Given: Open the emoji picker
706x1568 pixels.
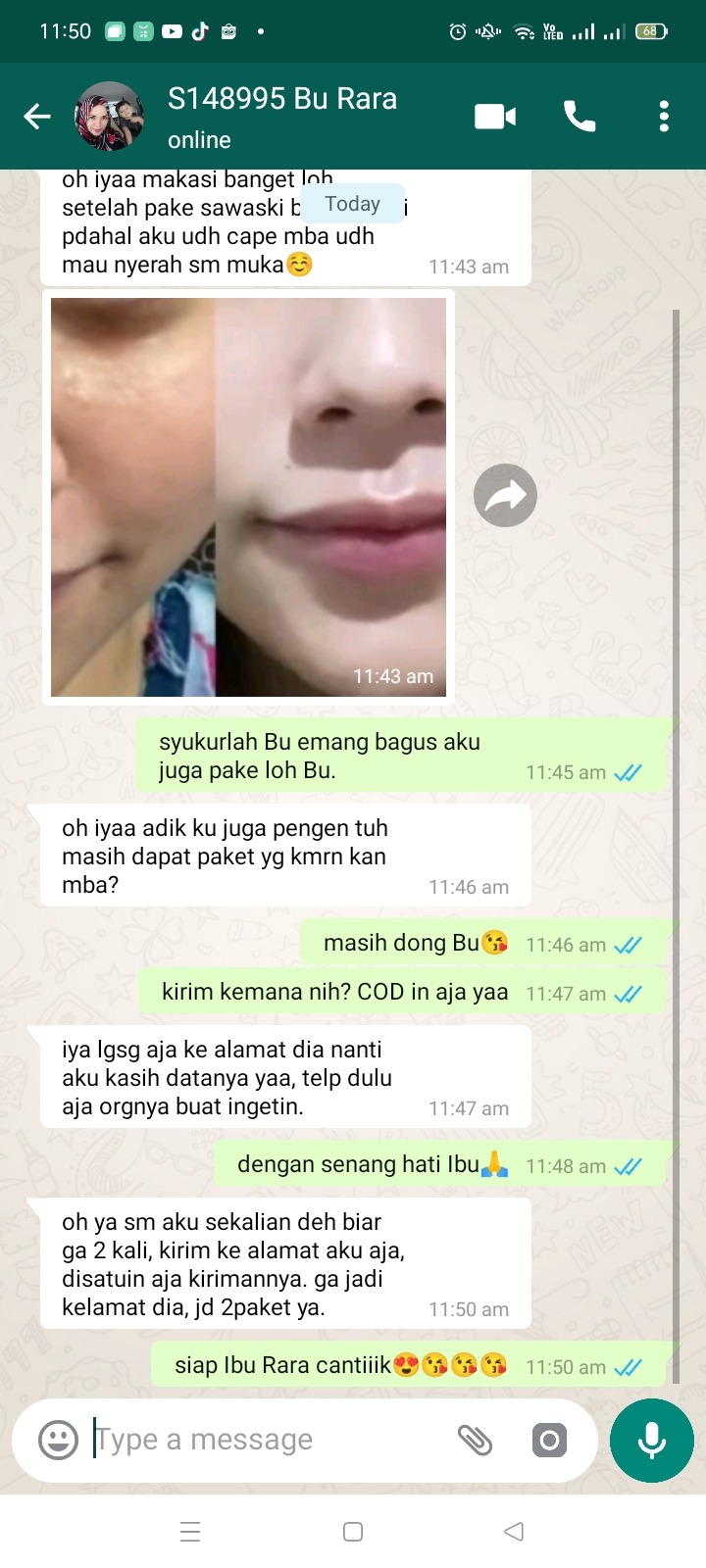Looking at the screenshot, I should (58, 1440).
